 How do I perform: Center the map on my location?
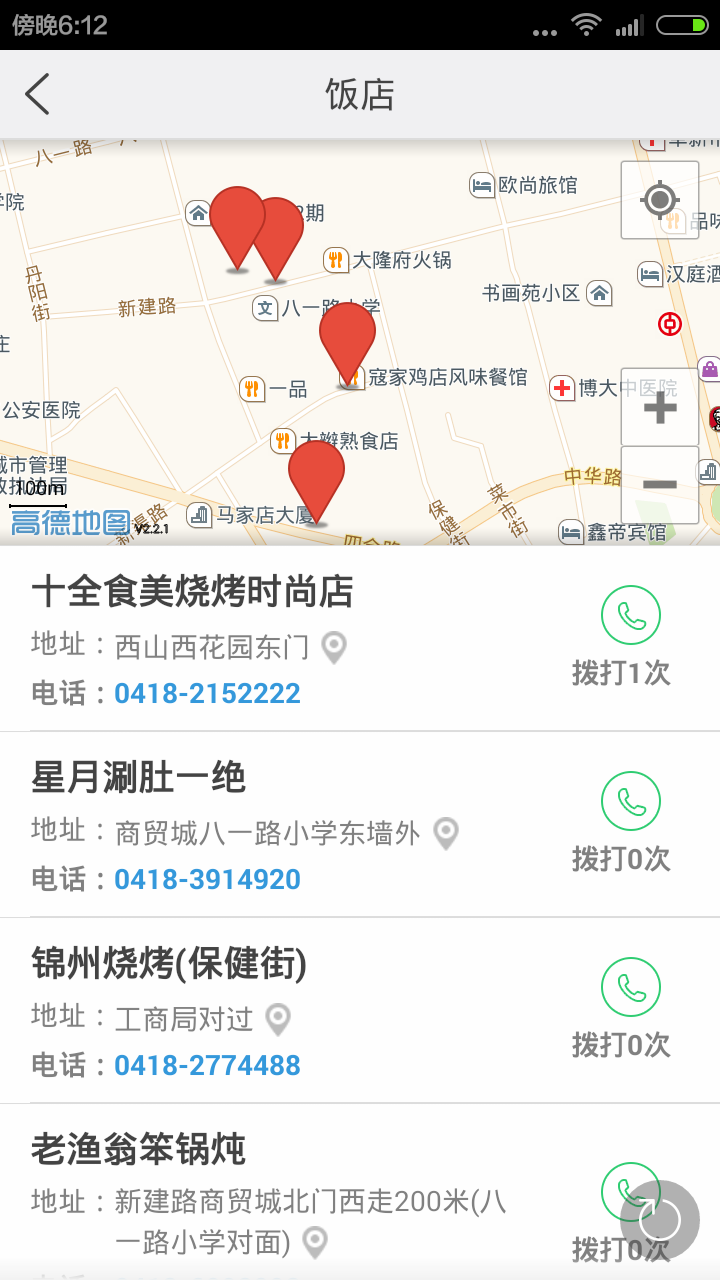[659, 200]
